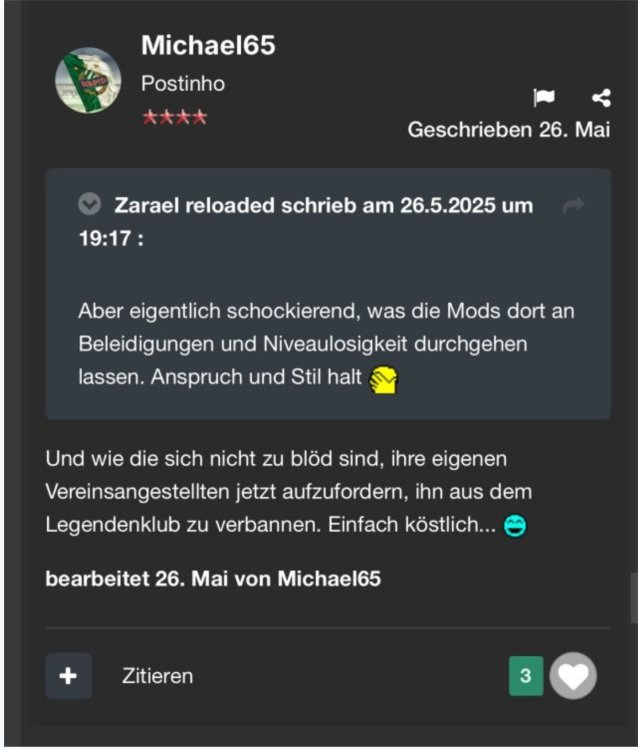Open the username link Michael65
This screenshot has height=750, width=638.
pyautogui.click(x=208, y=45)
